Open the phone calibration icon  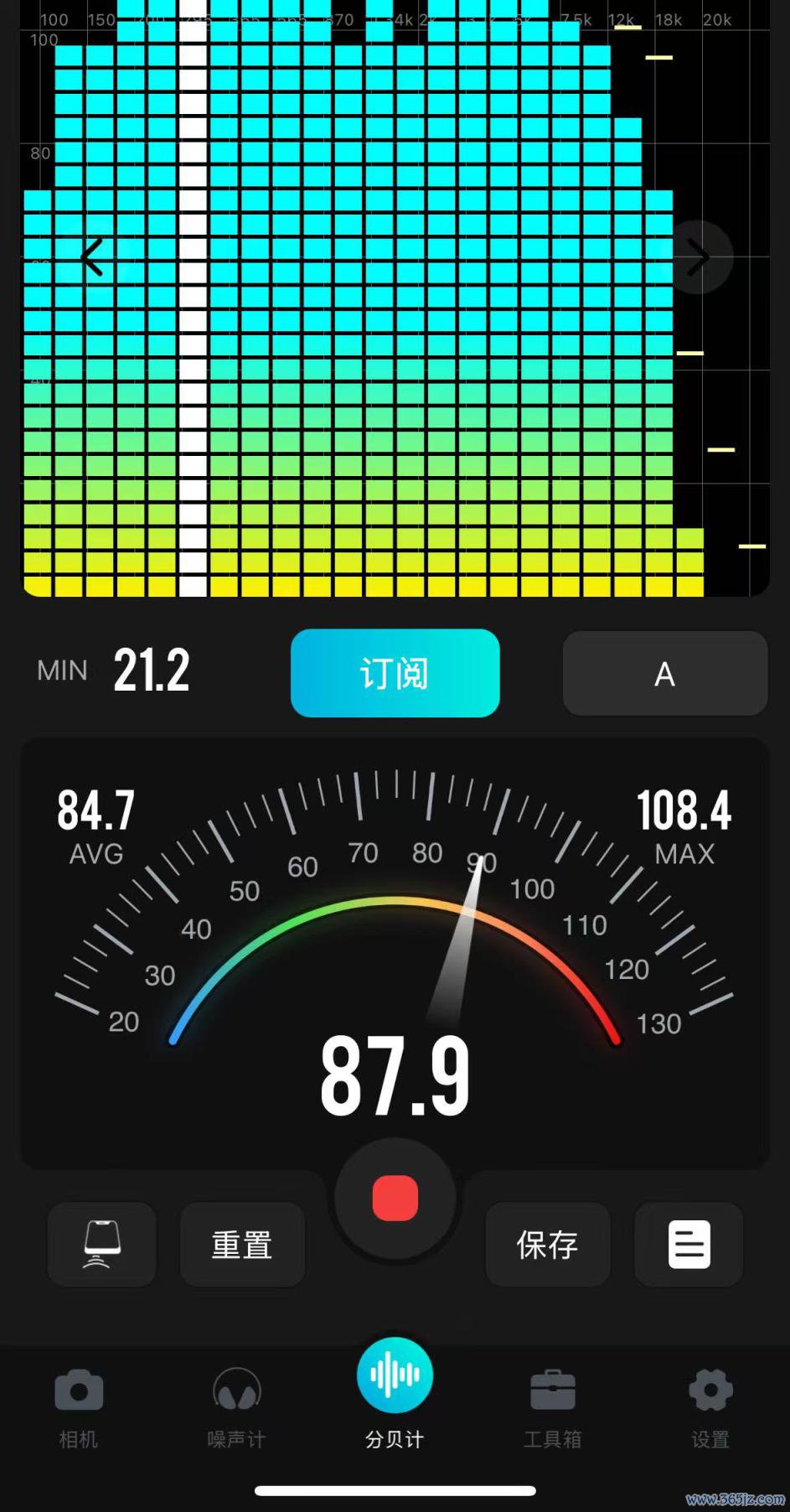point(102,1245)
